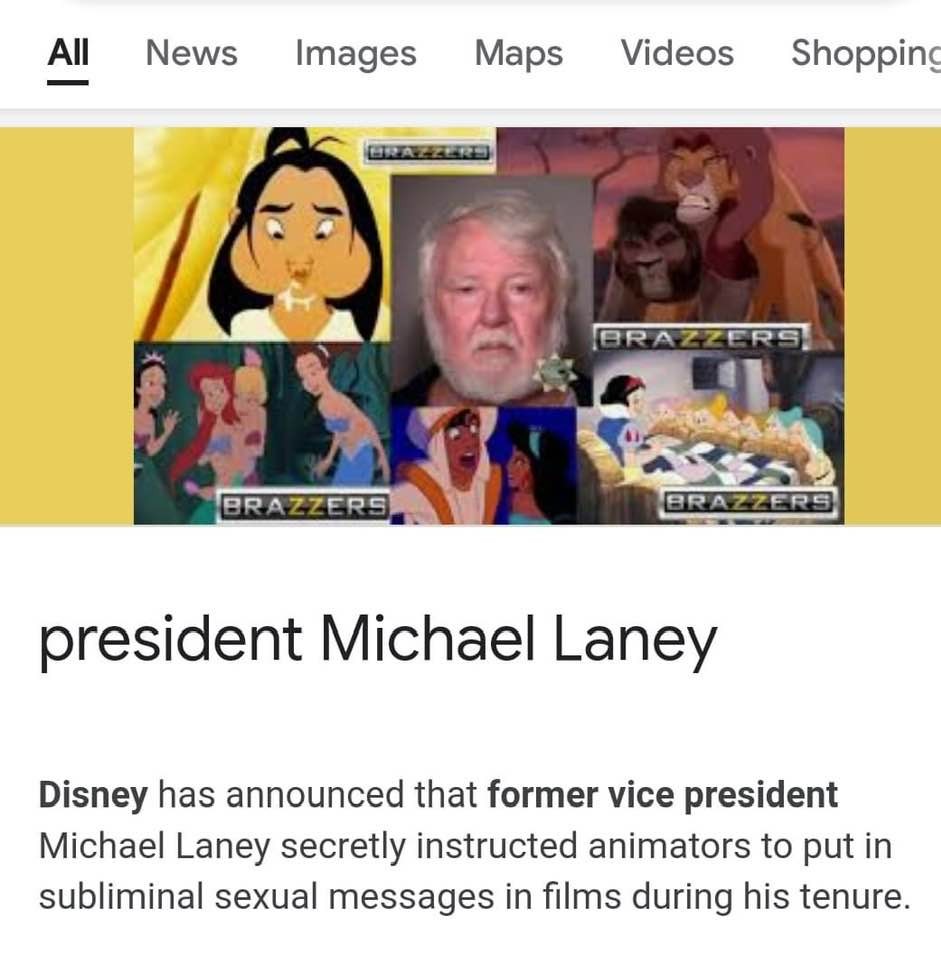Viewport: 941px width, 960px height.
Task: Open the featured snippet image collage
Action: point(488,325)
